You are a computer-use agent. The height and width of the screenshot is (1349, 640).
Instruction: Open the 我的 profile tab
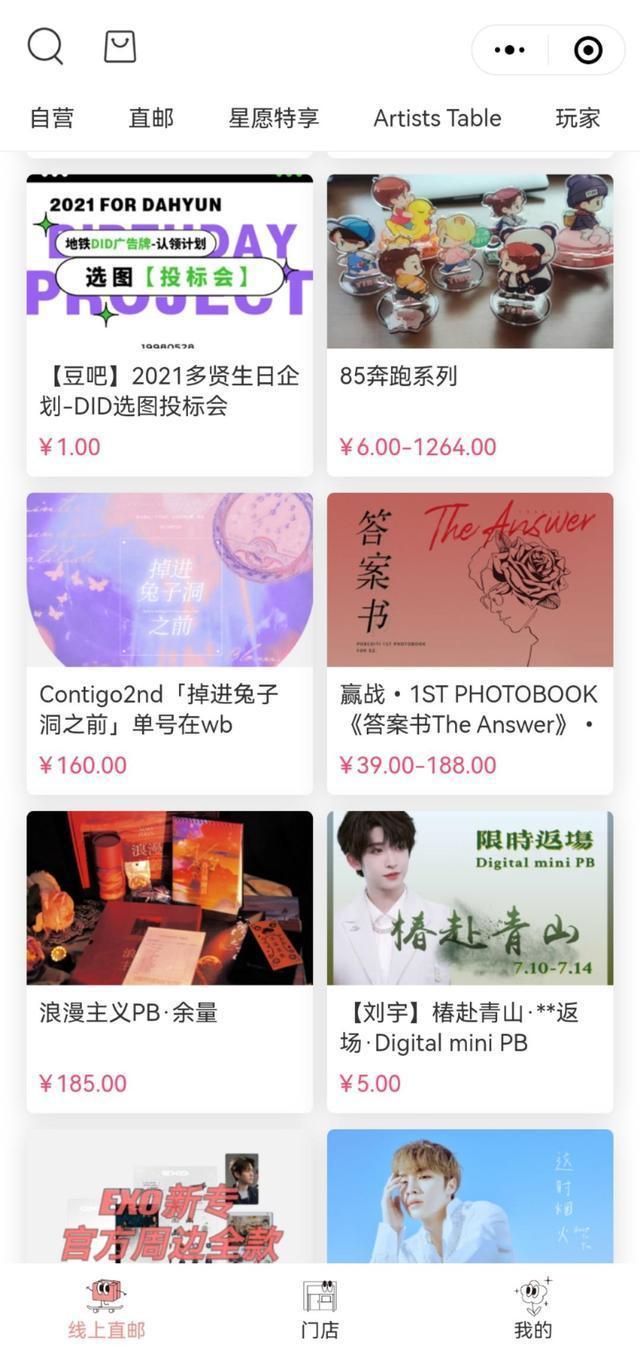pos(532,1308)
